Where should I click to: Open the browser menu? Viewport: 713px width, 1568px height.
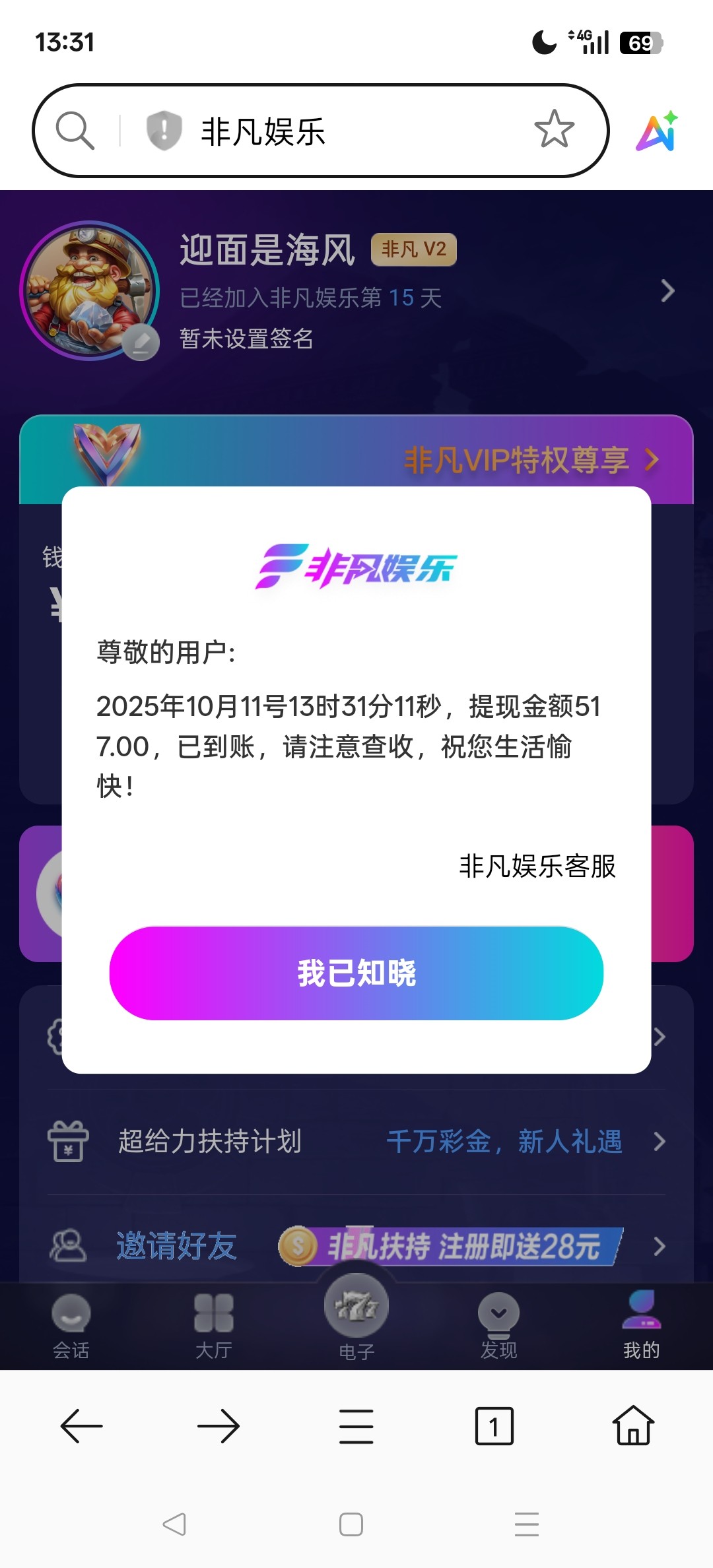356,1426
